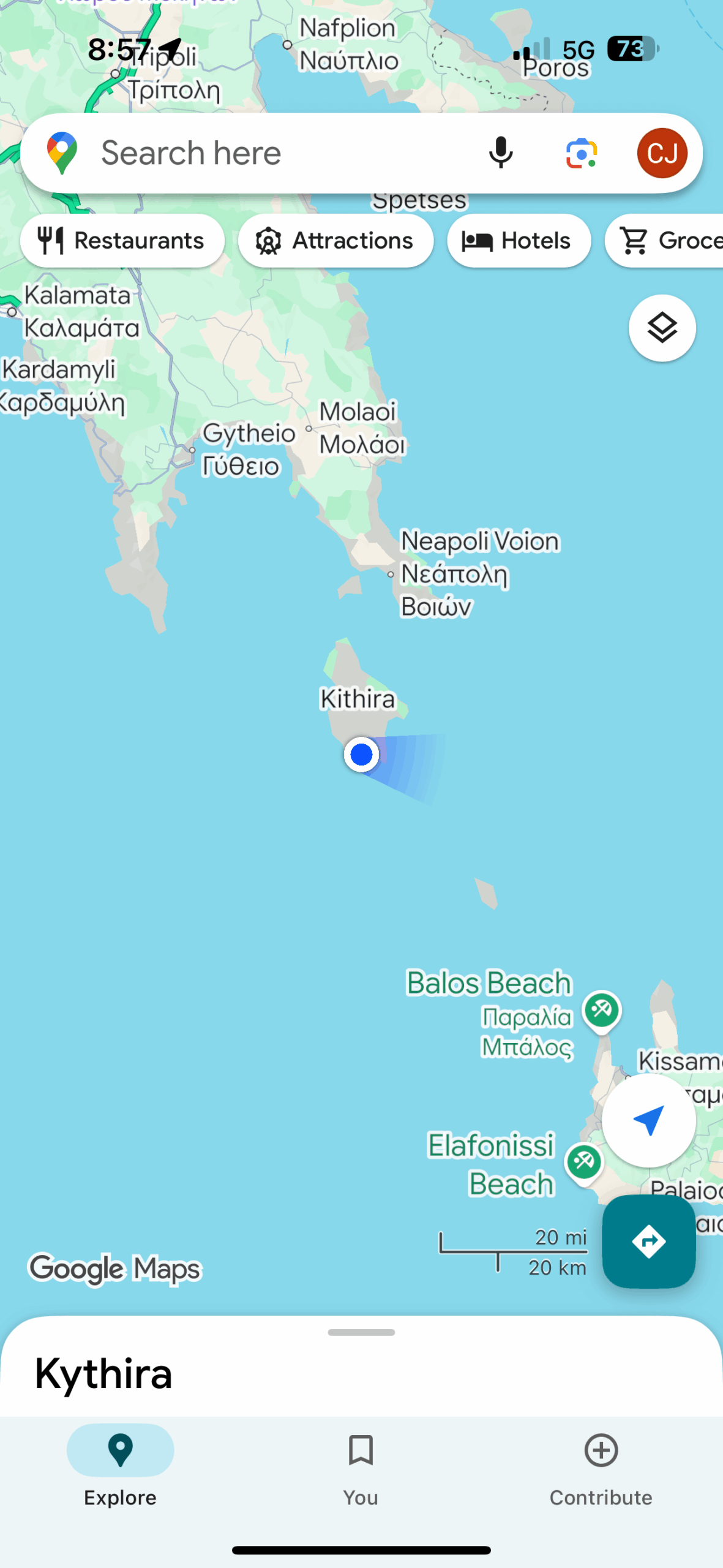Expand the Kythira bottom sheet
Screen dimensions: 723x1568
click(x=361, y=1333)
